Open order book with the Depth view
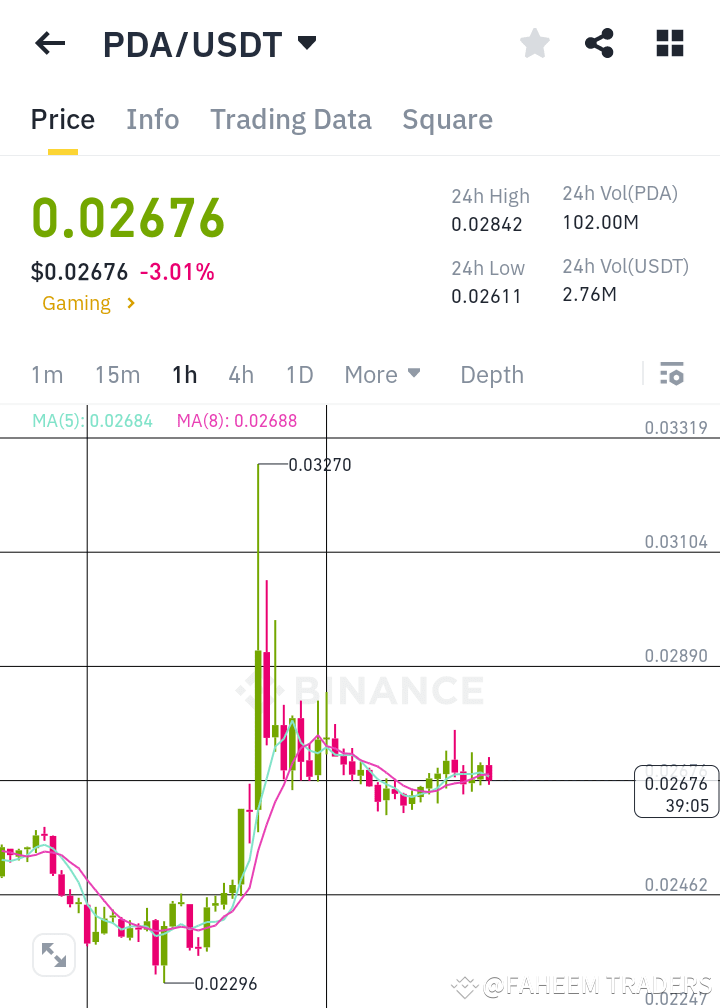Screen dimensions: 720x1008 click(492, 374)
